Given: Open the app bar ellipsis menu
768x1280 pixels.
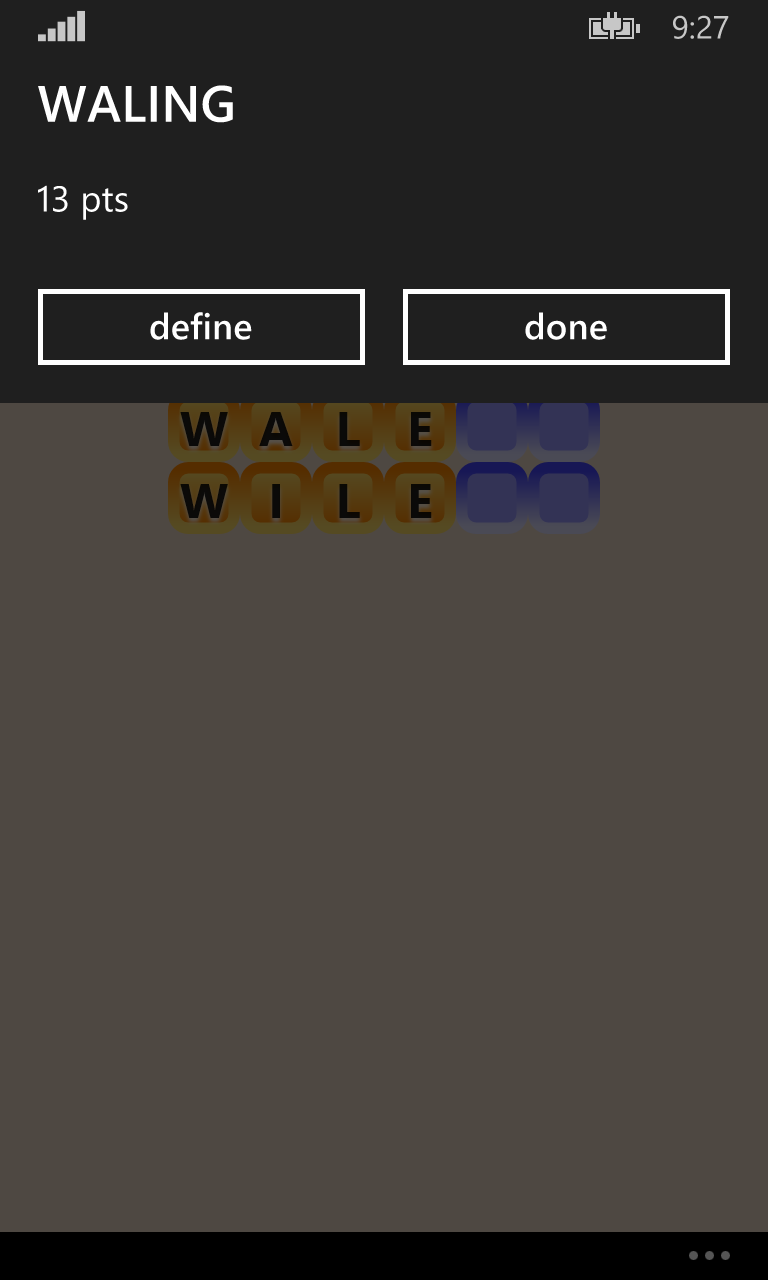Looking at the screenshot, I should pos(709,1255).
